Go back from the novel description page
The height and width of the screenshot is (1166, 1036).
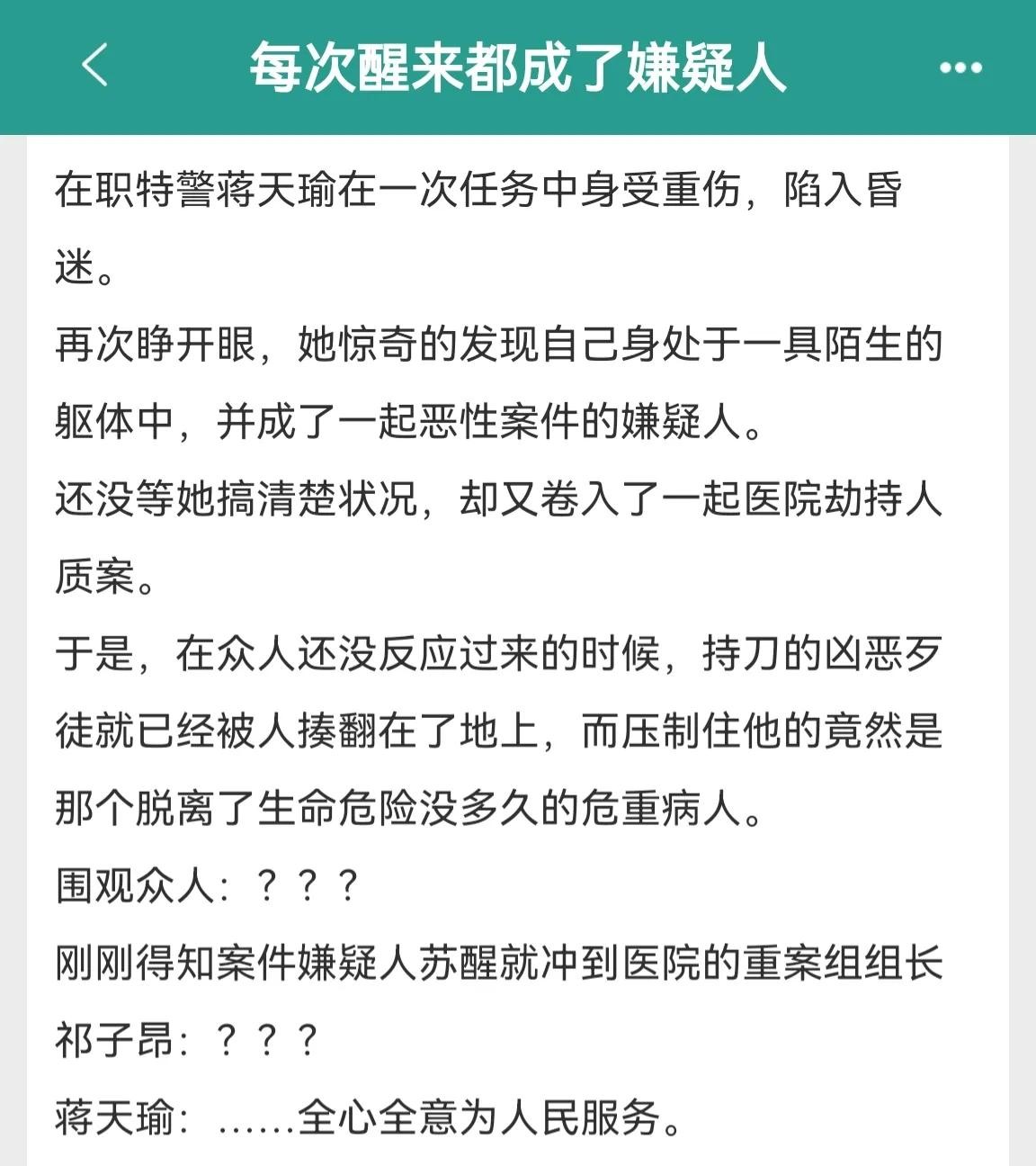pos(94,66)
